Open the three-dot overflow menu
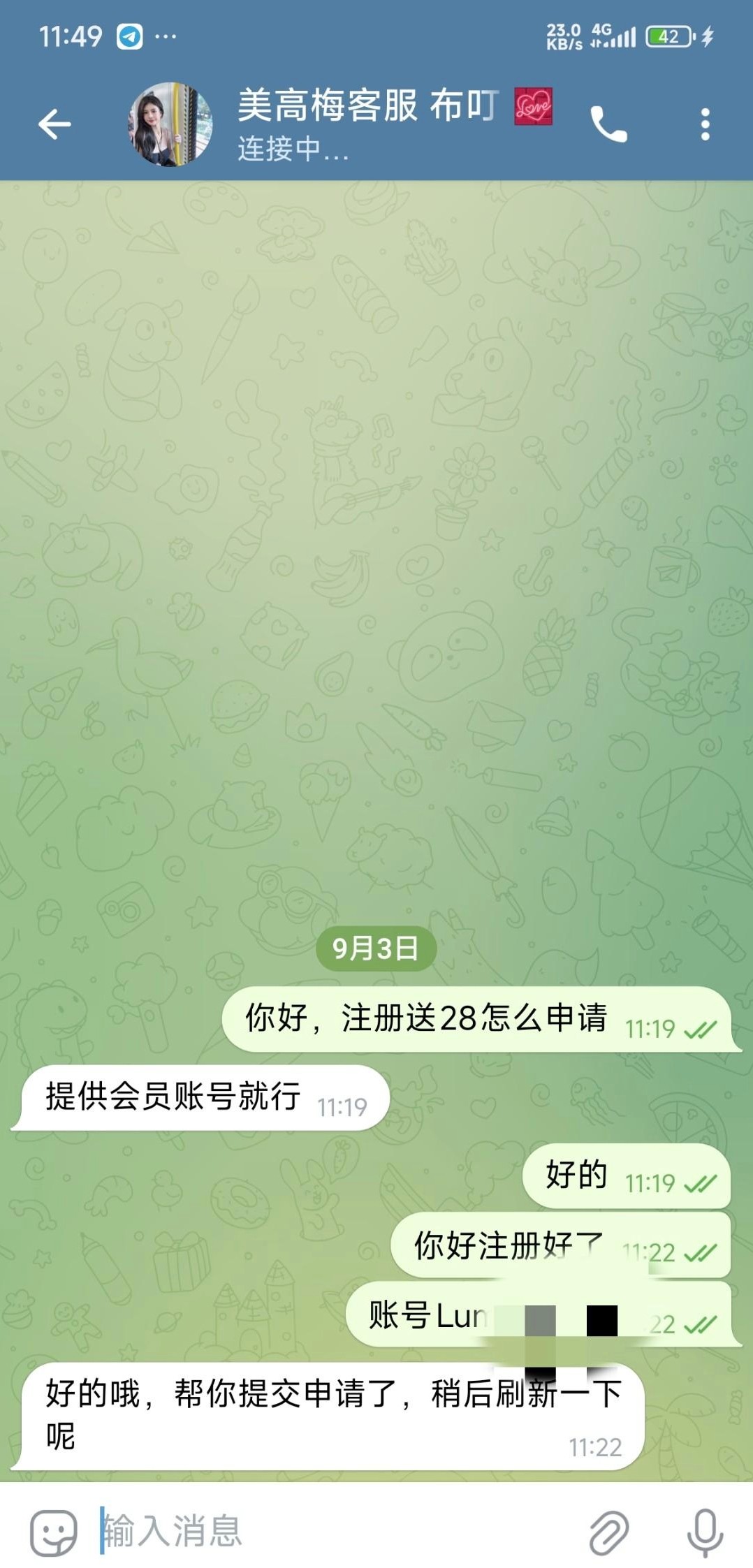This screenshot has height=1568, width=753. 705,124
